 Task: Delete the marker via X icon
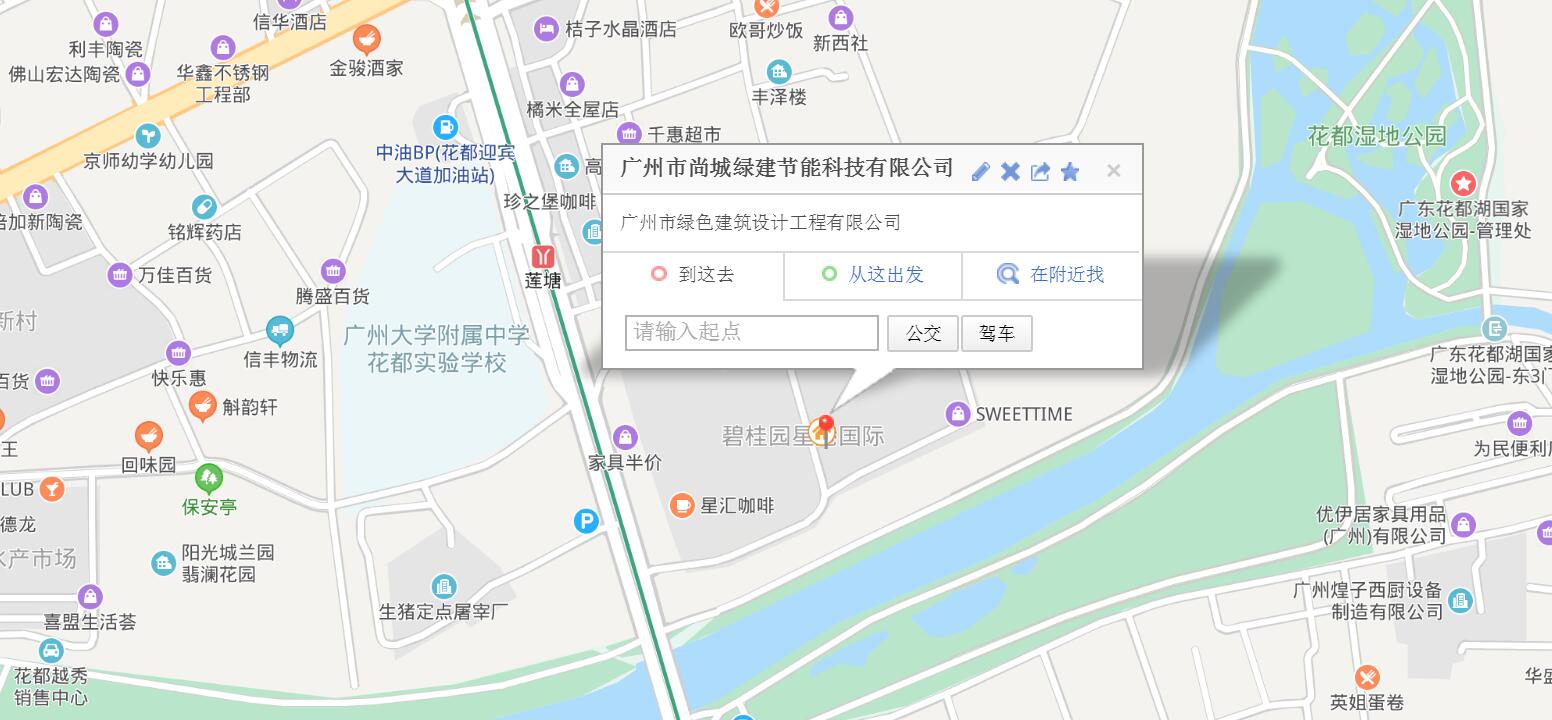tap(1010, 172)
